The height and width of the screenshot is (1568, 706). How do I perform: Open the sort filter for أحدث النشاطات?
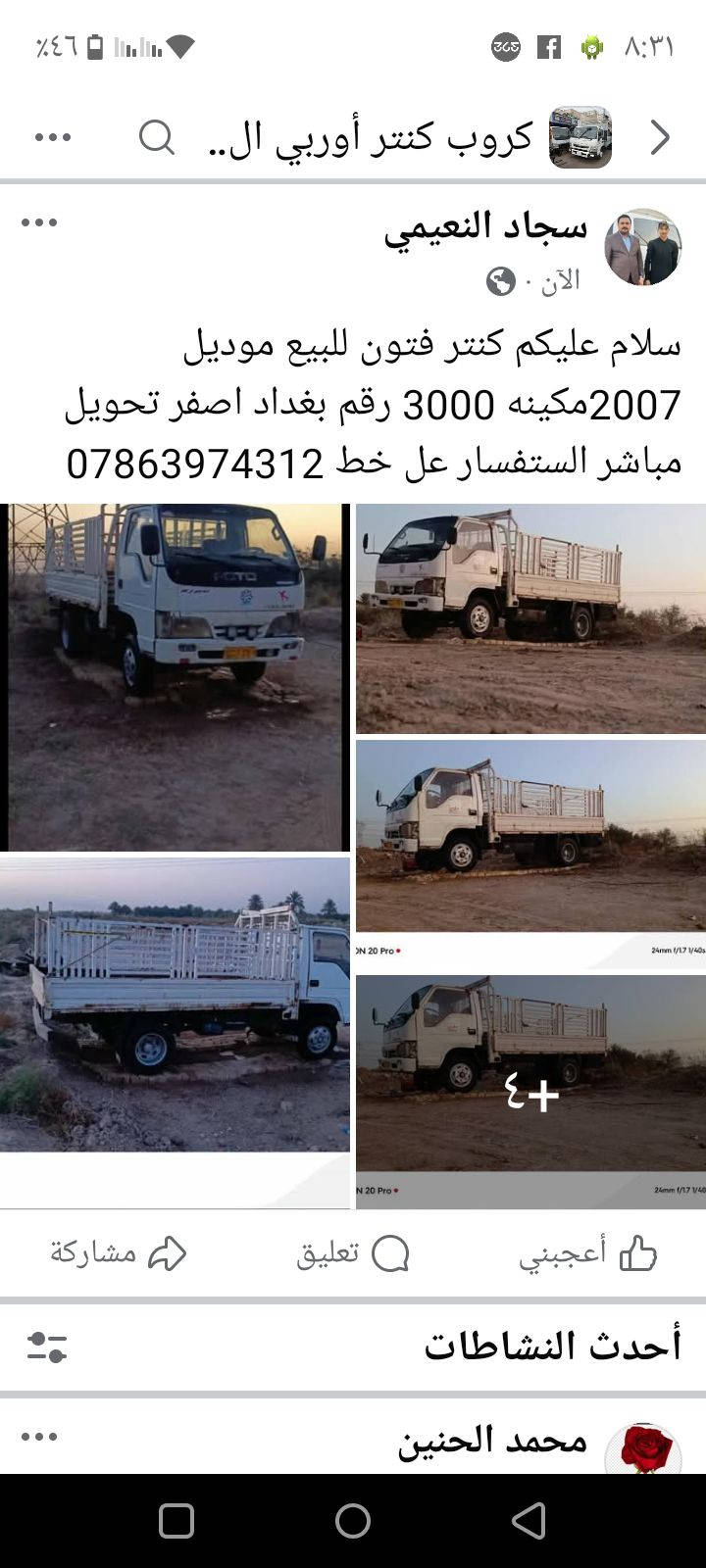point(46,1347)
